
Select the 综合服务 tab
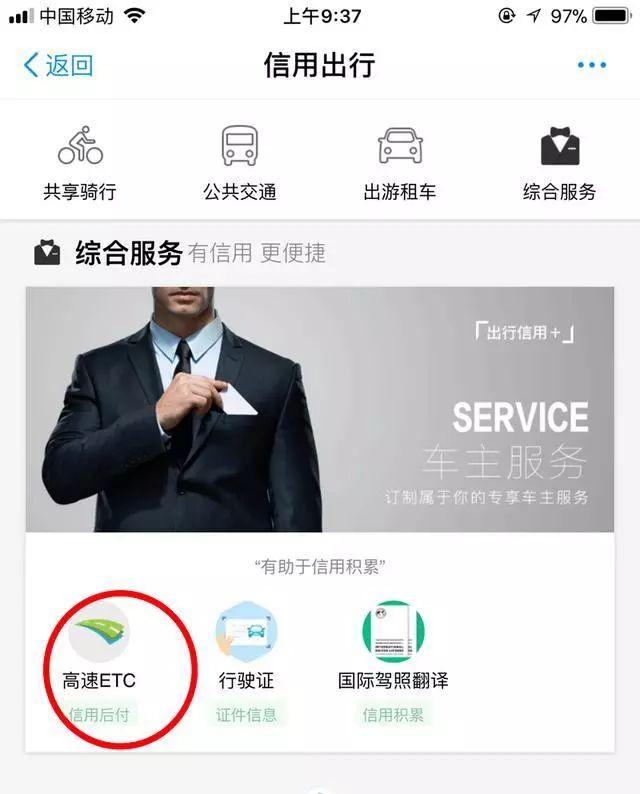coord(559,163)
